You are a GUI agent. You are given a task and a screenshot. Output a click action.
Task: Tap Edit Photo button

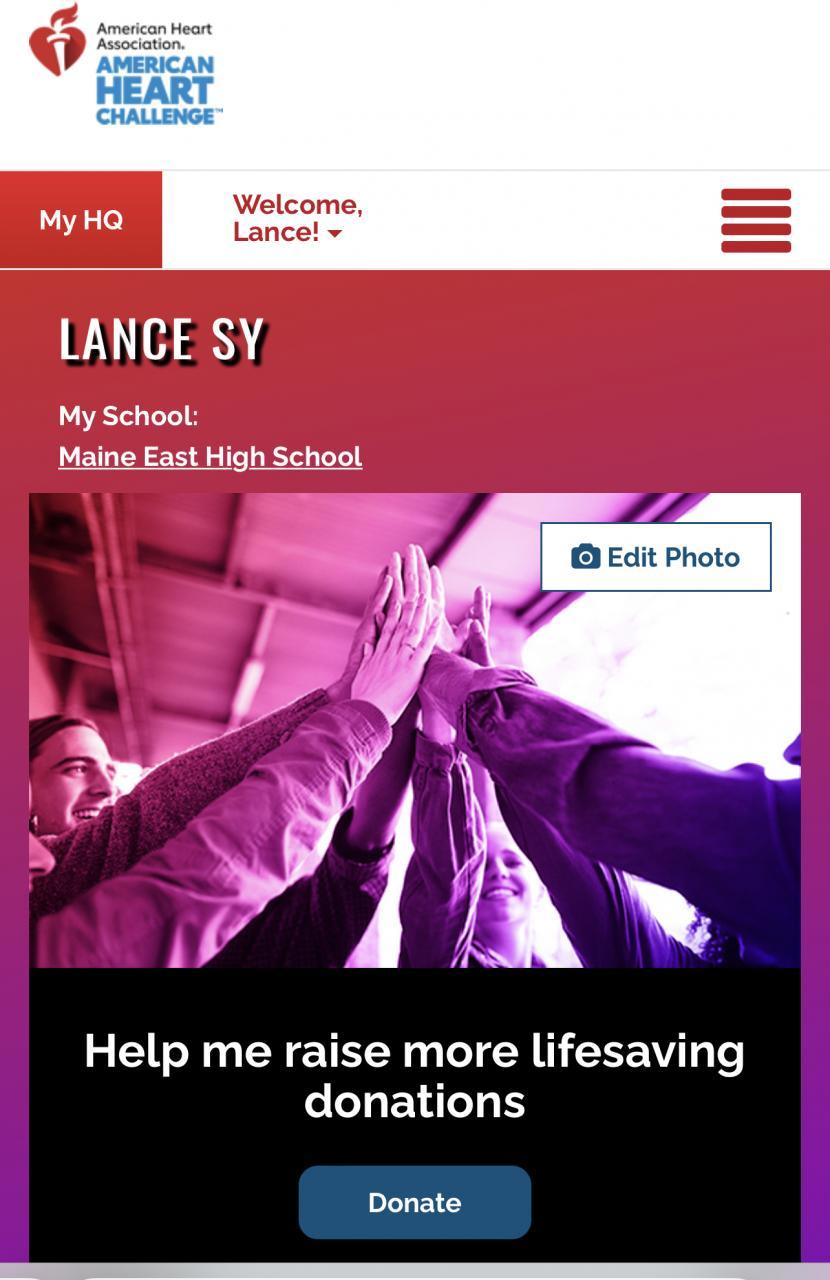(x=656, y=557)
